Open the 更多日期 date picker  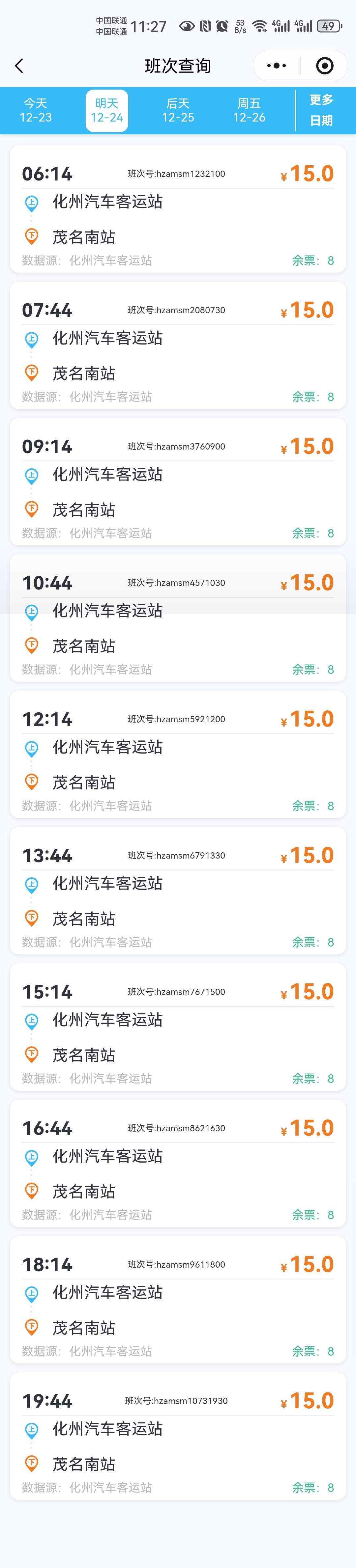pyautogui.click(x=321, y=110)
